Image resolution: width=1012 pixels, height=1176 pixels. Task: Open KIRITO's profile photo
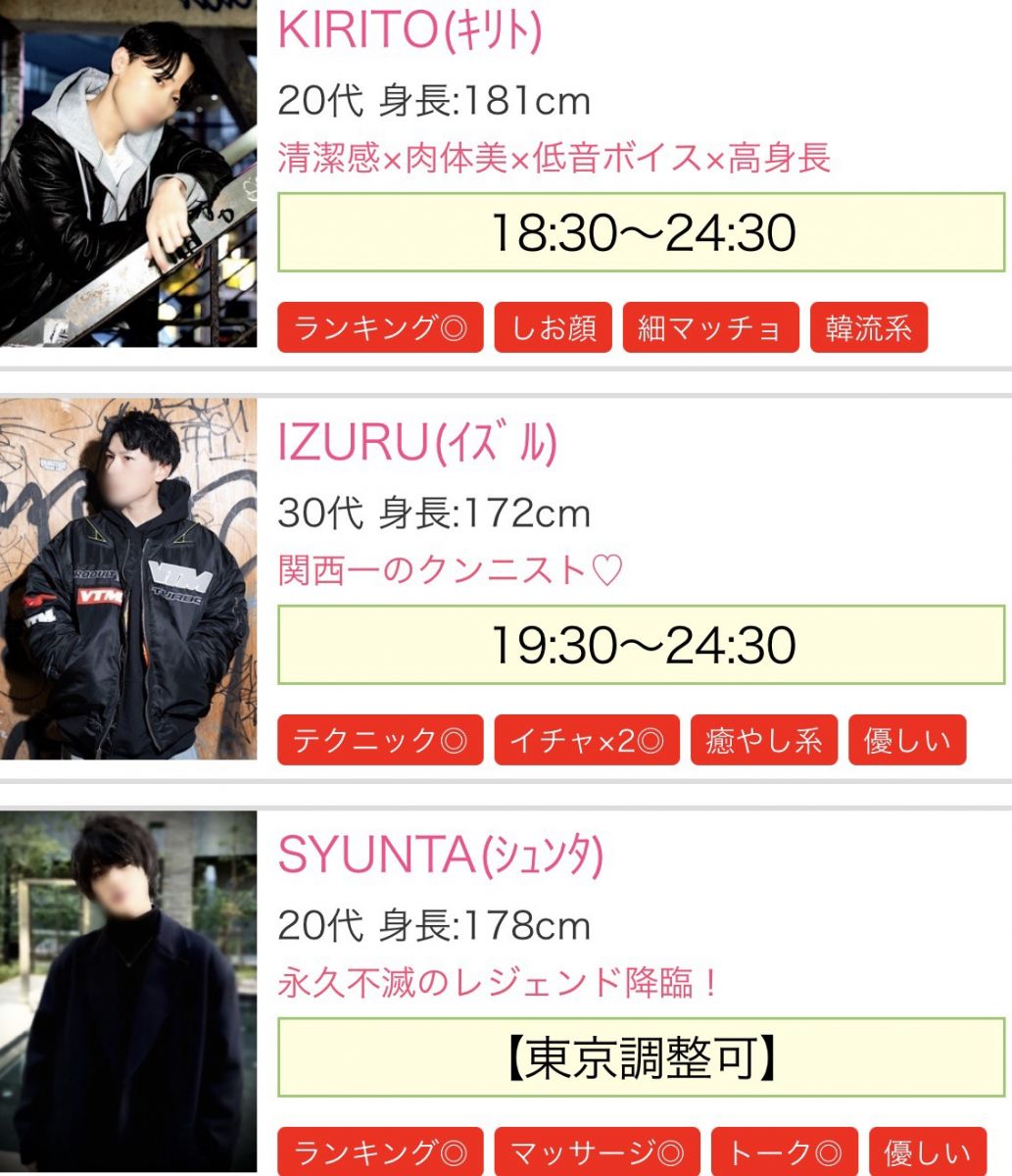128,176
